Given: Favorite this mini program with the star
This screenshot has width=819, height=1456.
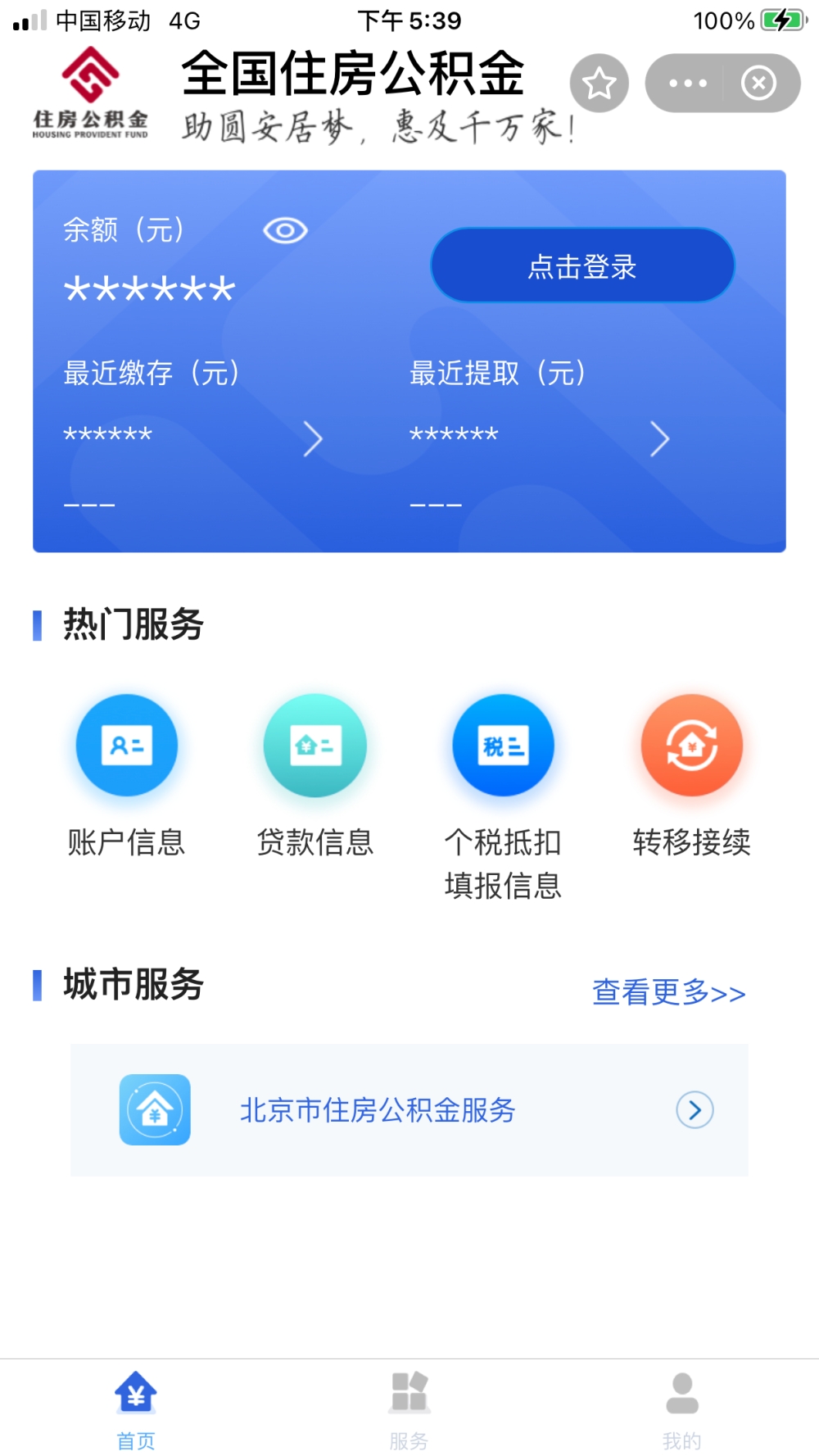Looking at the screenshot, I should tap(599, 84).
